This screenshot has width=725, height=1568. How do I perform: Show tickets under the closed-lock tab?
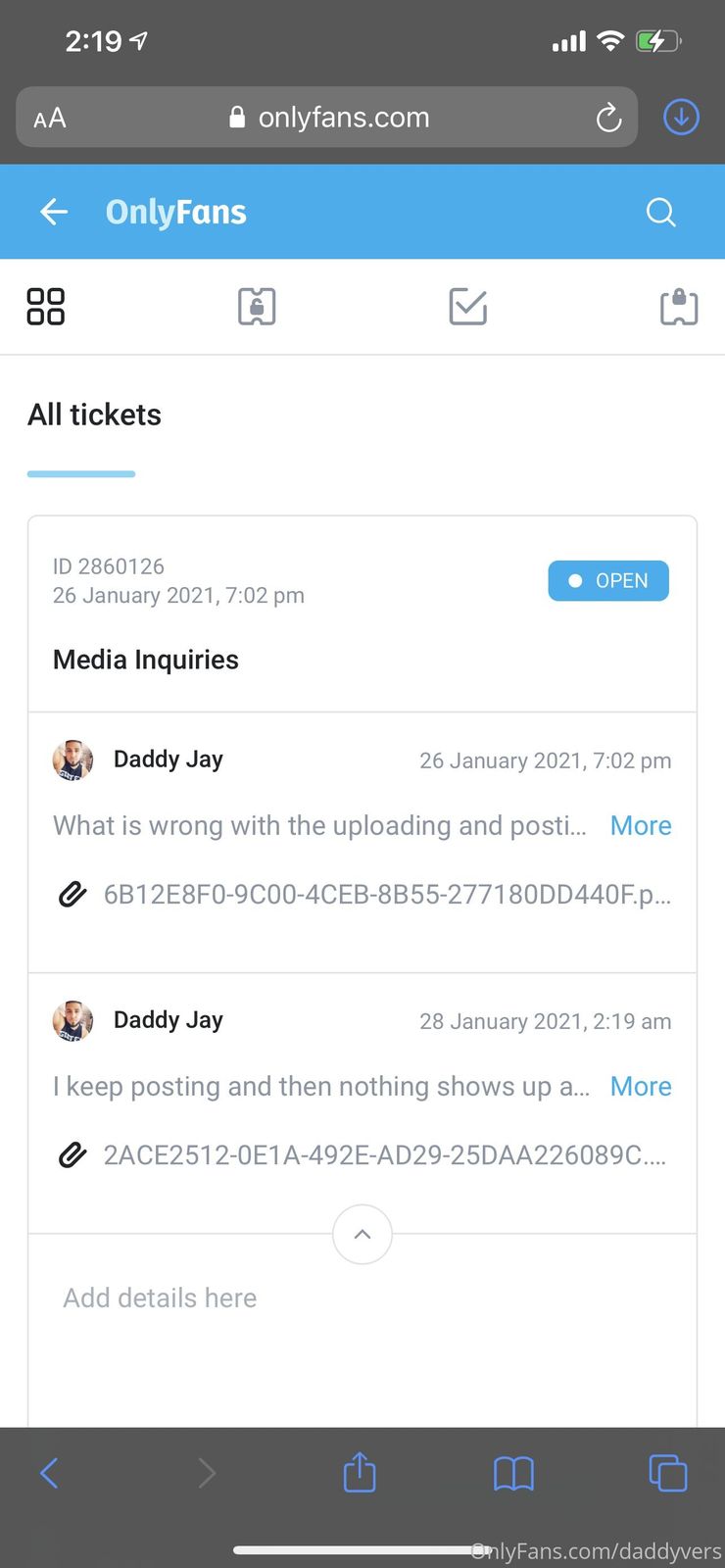click(679, 307)
